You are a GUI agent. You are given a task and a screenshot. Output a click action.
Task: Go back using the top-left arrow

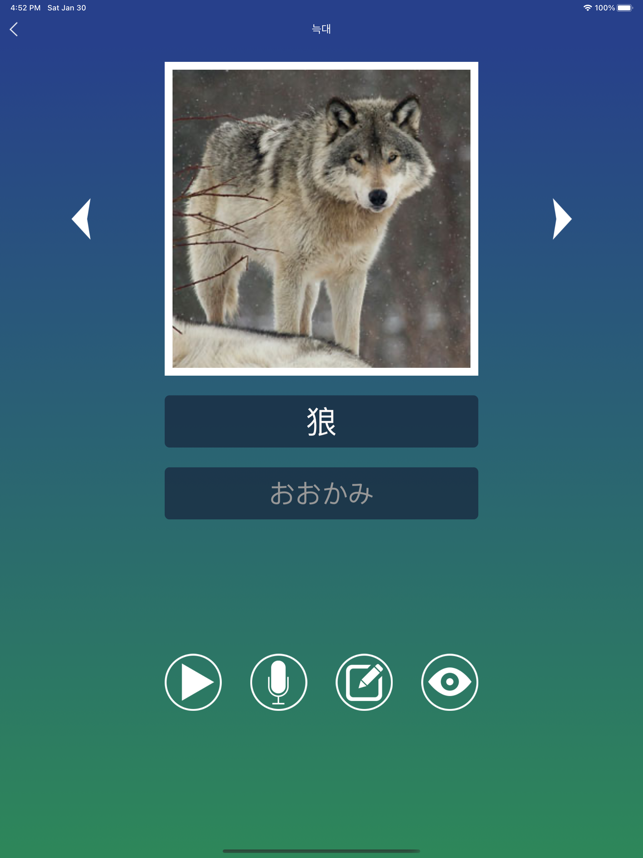14,29
